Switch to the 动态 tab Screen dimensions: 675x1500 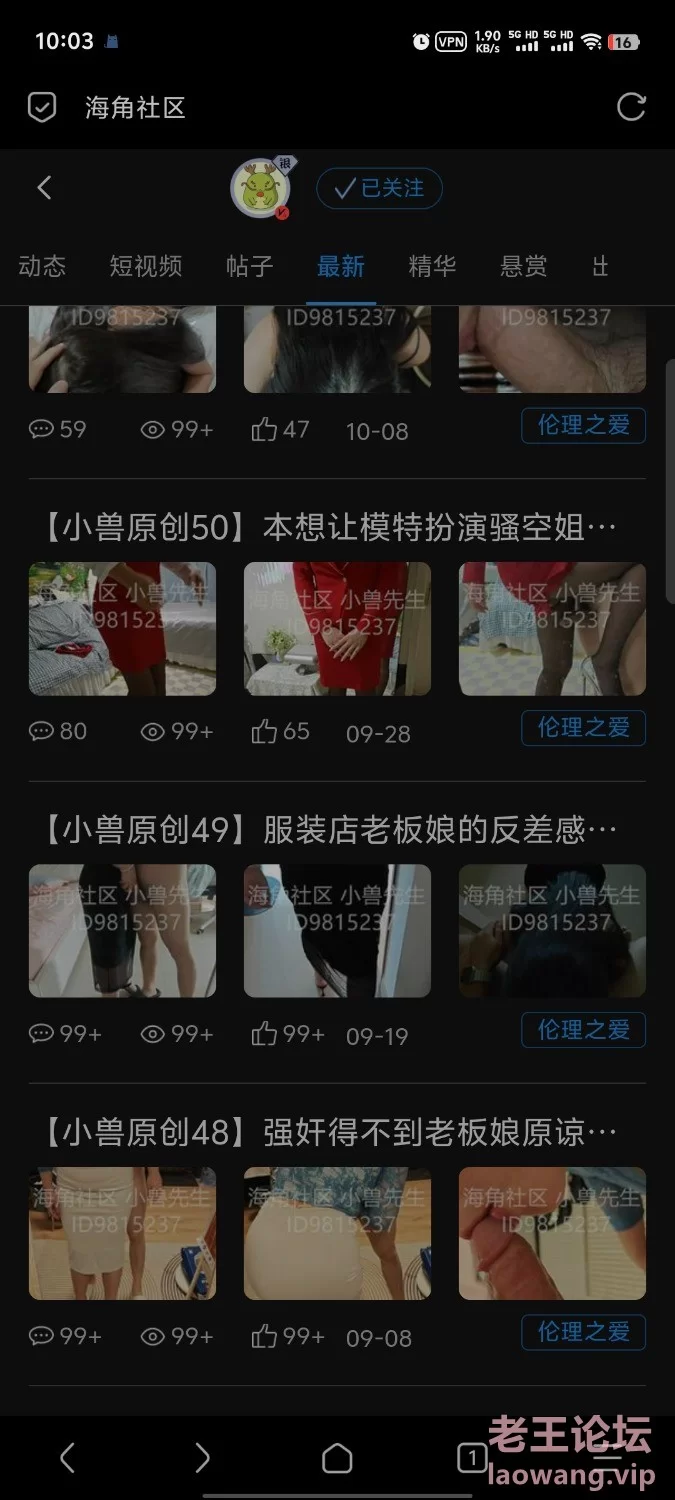point(42,266)
